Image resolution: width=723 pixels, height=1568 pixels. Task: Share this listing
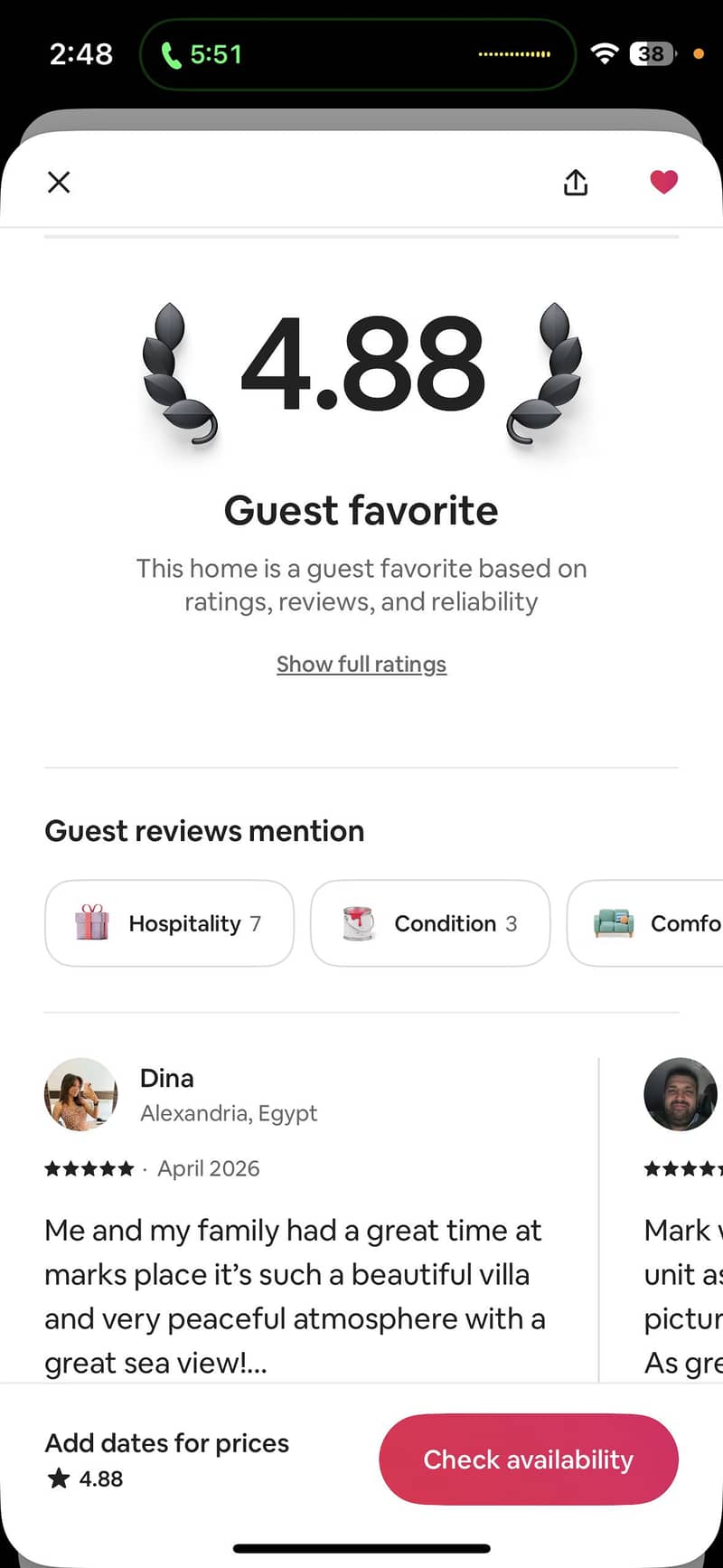pos(576,182)
